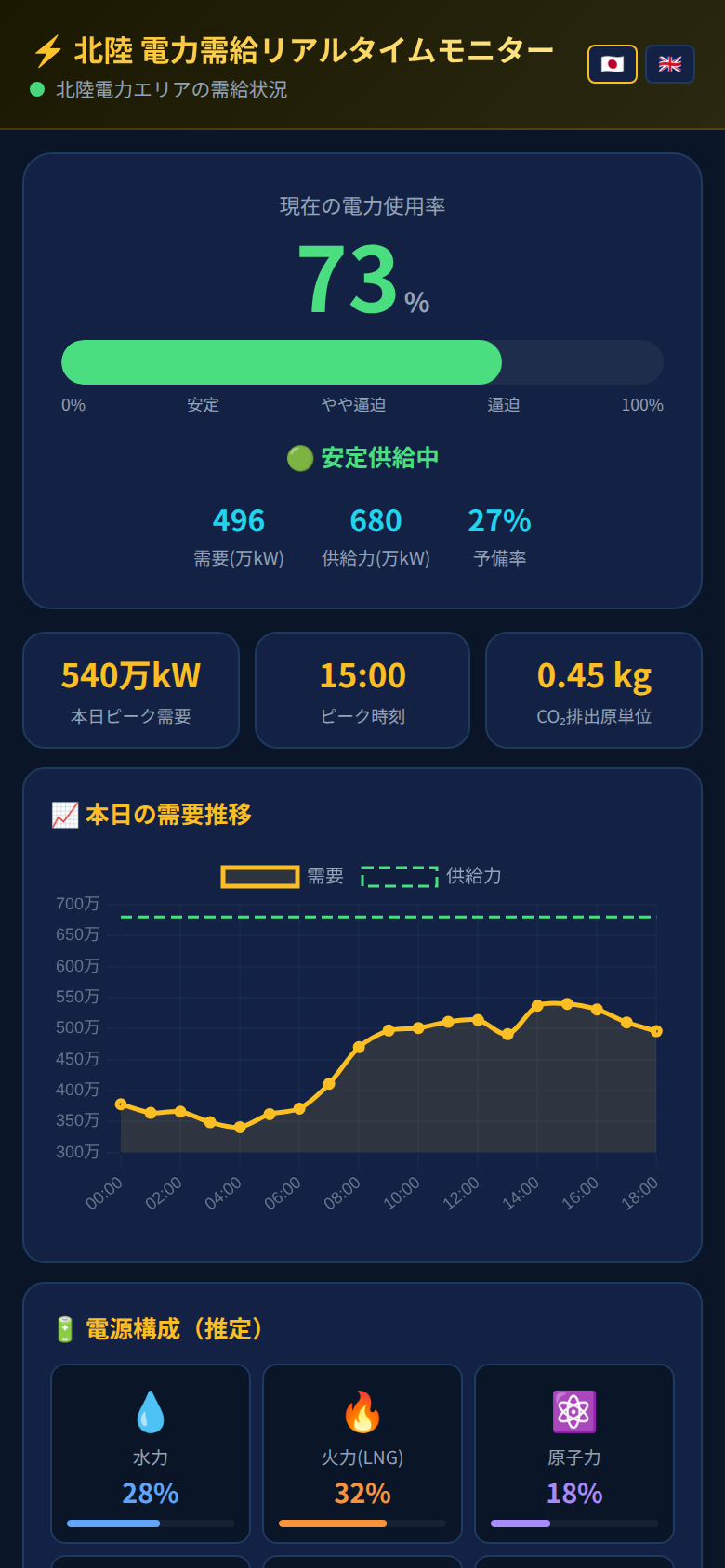Toggle the 需要 series in the chart legend
725x1568 pixels.
pyautogui.click(x=257, y=876)
